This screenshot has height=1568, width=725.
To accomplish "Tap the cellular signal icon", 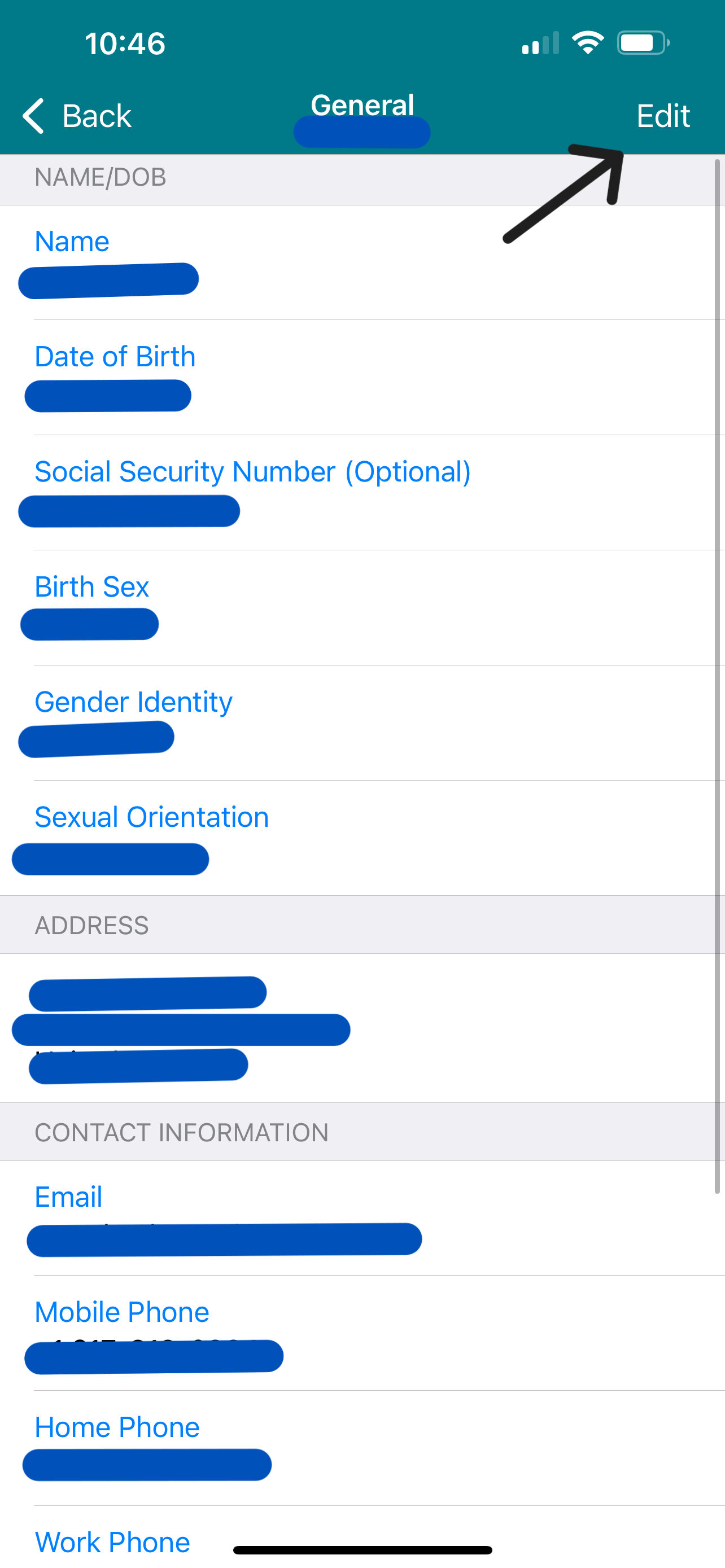I will coord(540,42).
